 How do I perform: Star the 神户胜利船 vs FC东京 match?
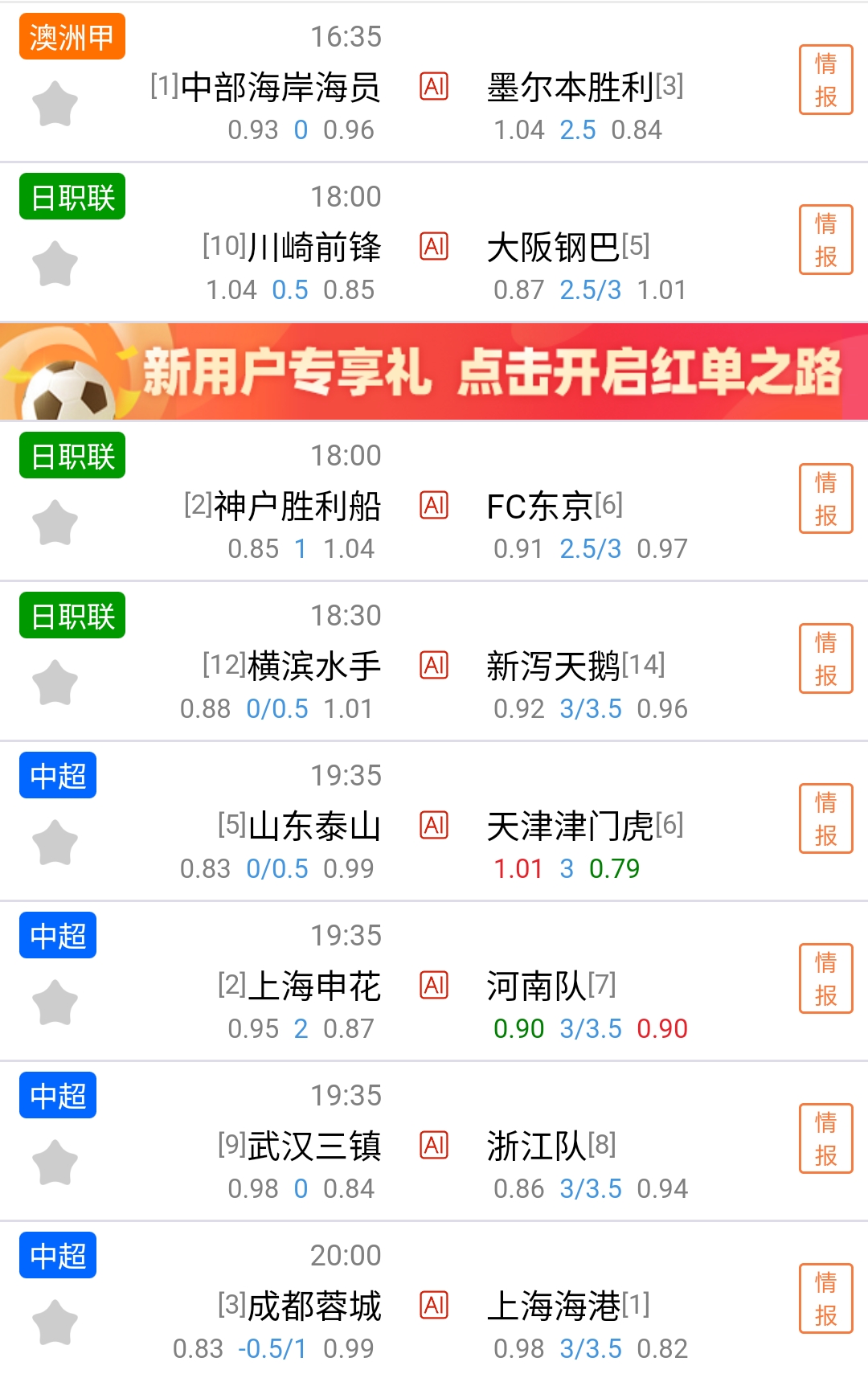tap(55, 523)
